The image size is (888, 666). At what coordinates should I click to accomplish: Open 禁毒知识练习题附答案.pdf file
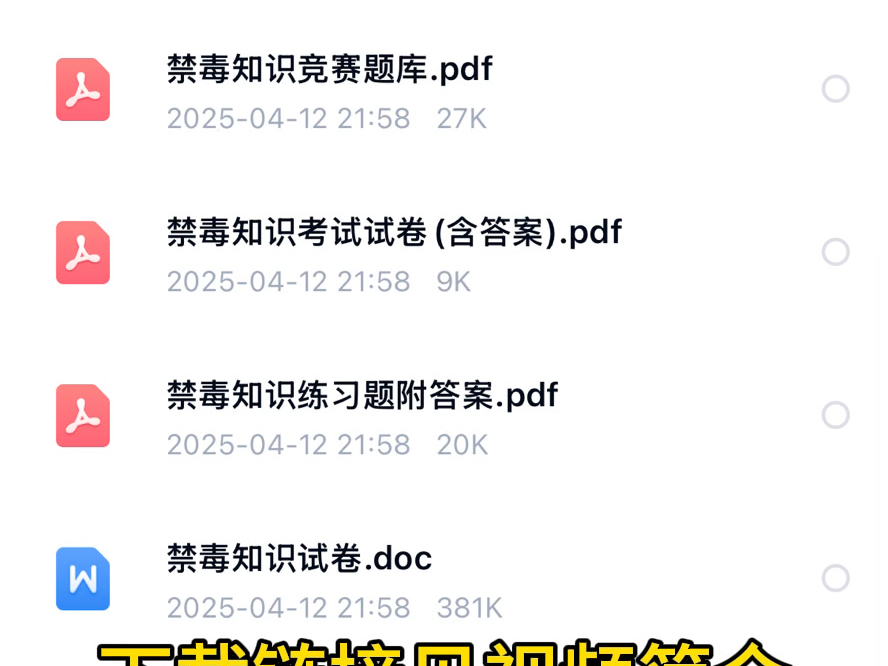coord(362,395)
